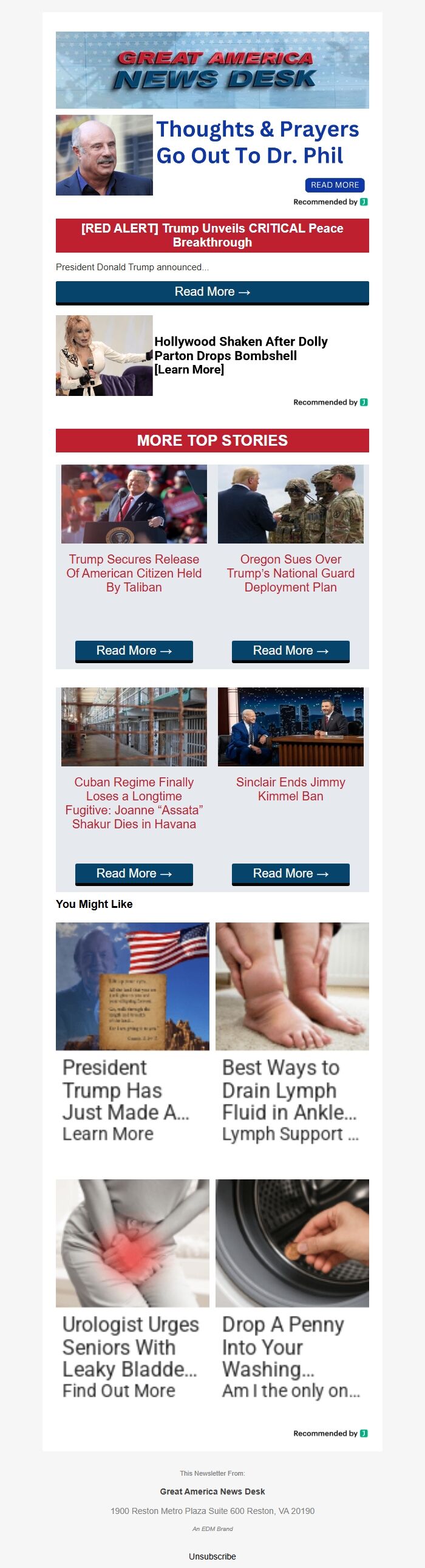Tap Read More under the Taliban release story
The height and width of the screenshot is (1568, 425).
coord(134,650)
